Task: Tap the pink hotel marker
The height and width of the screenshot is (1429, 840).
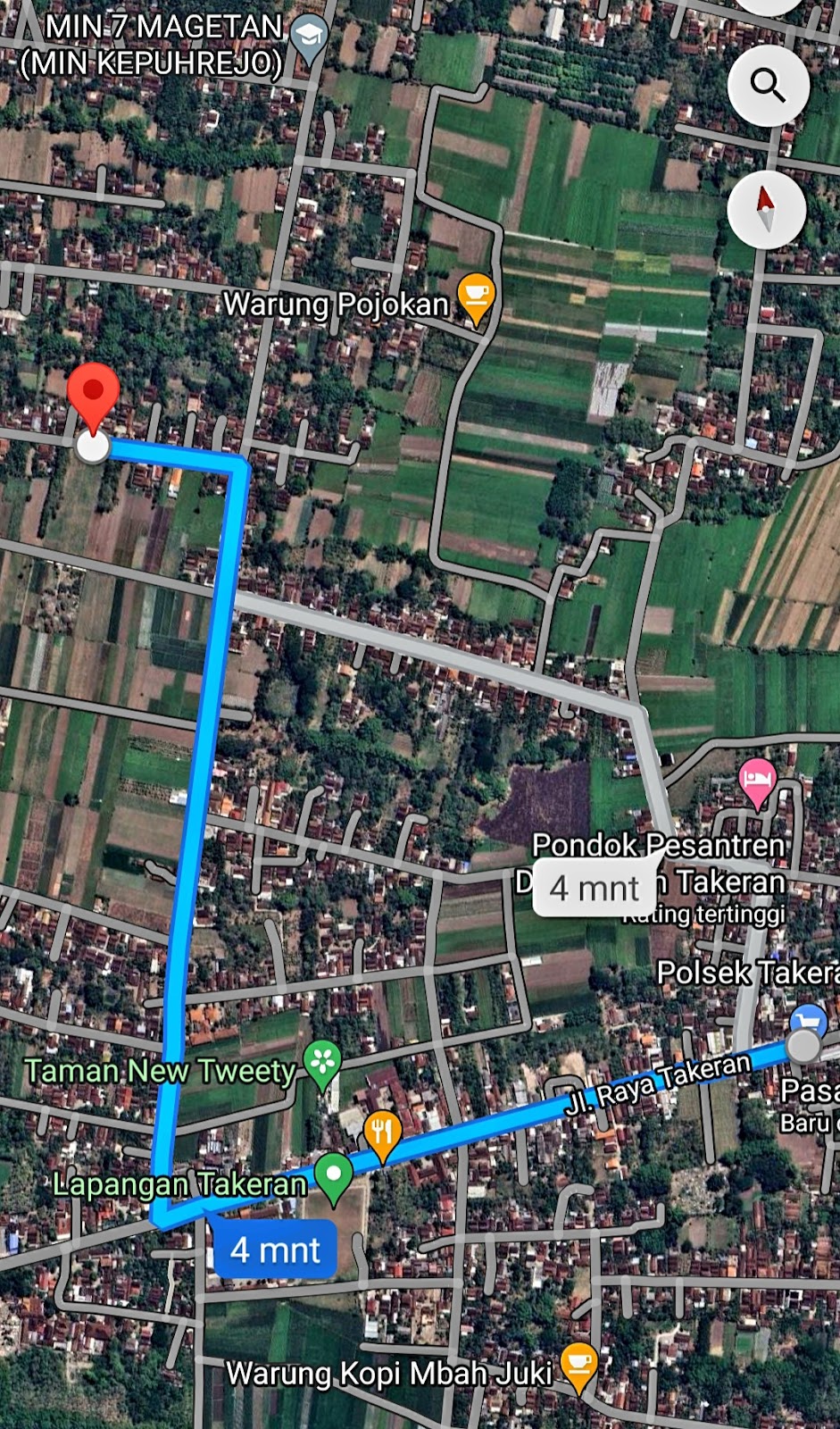Action: (x=757, y=783)
